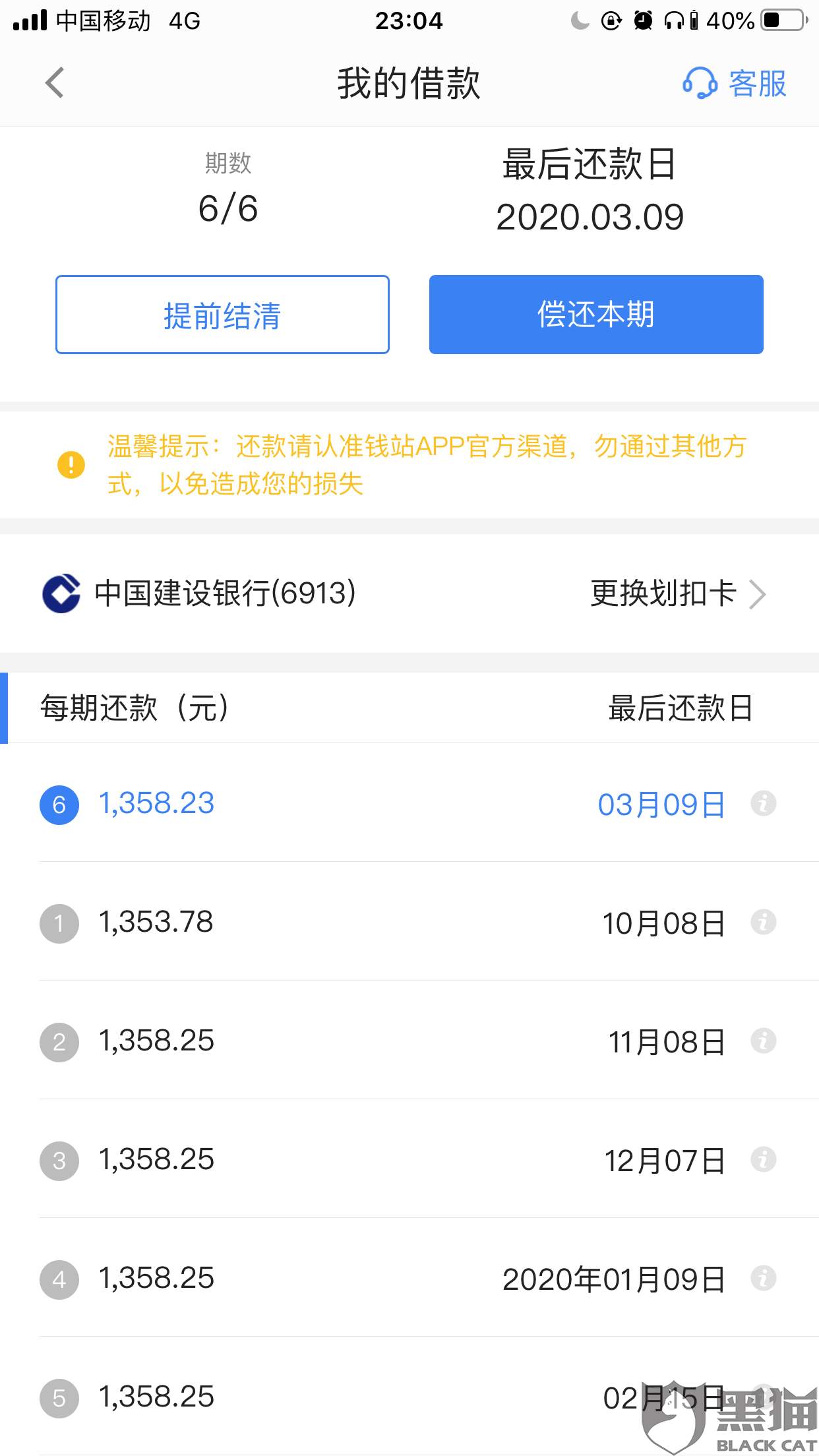View info for period 6 due 03月09日
819x1456 pixels.
coord(763,804)
